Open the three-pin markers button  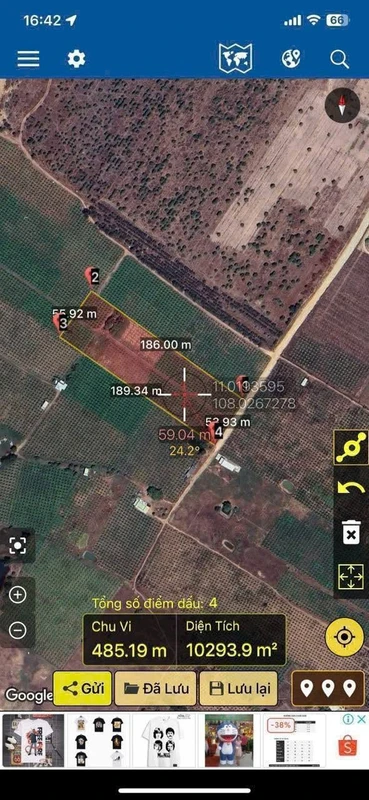pos(328,688)
